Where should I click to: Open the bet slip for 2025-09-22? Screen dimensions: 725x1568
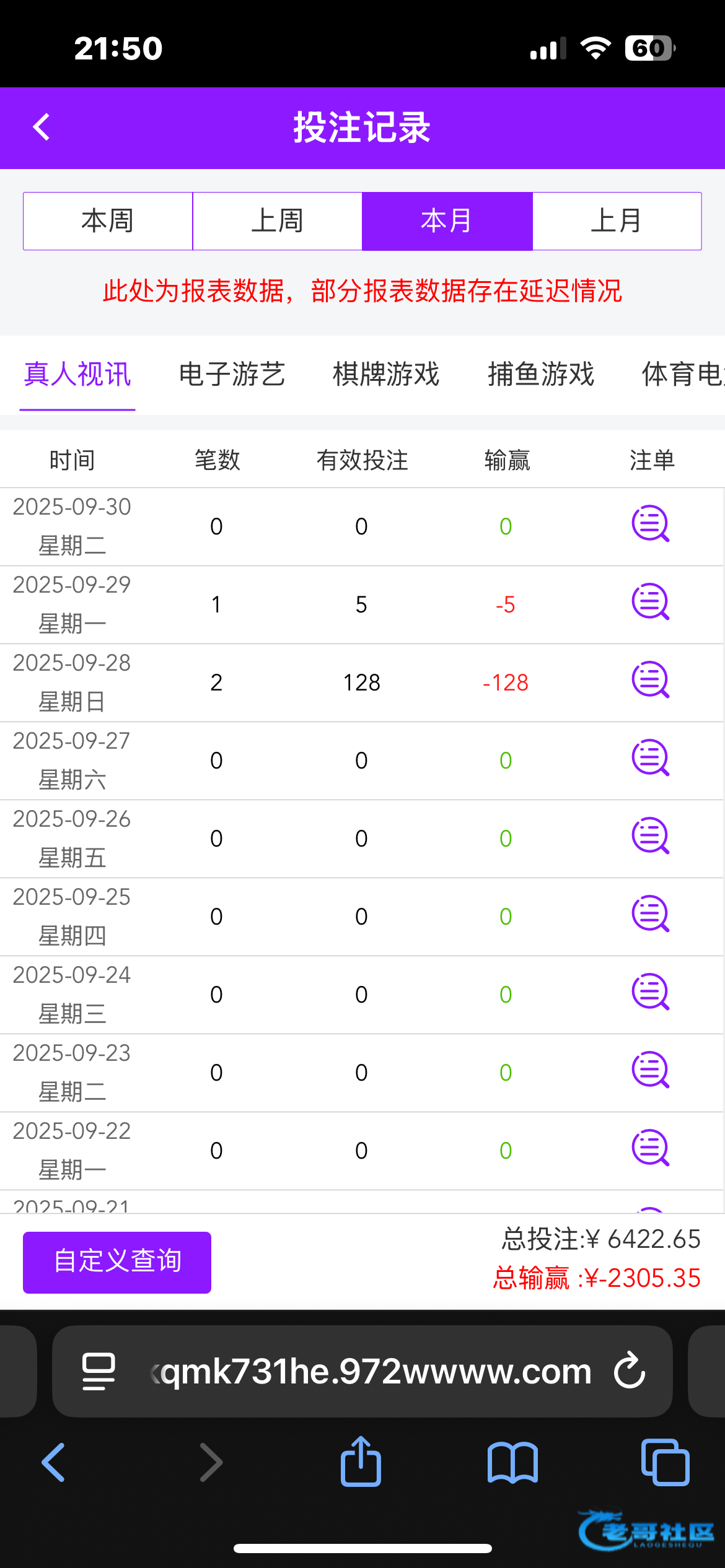tap(650, 1149)
